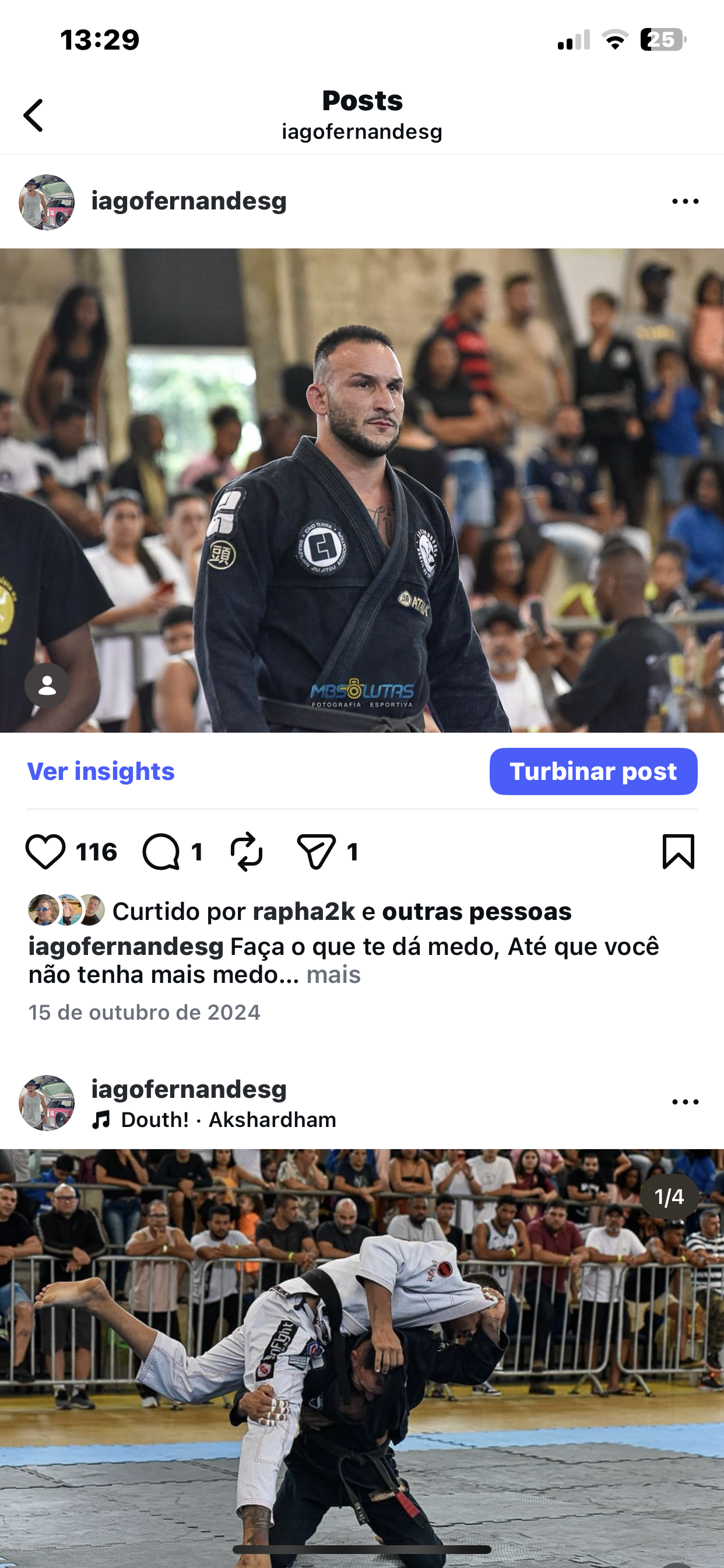Open comments on the first post
Screen dimensions: 724x1568
coord(161,852)
